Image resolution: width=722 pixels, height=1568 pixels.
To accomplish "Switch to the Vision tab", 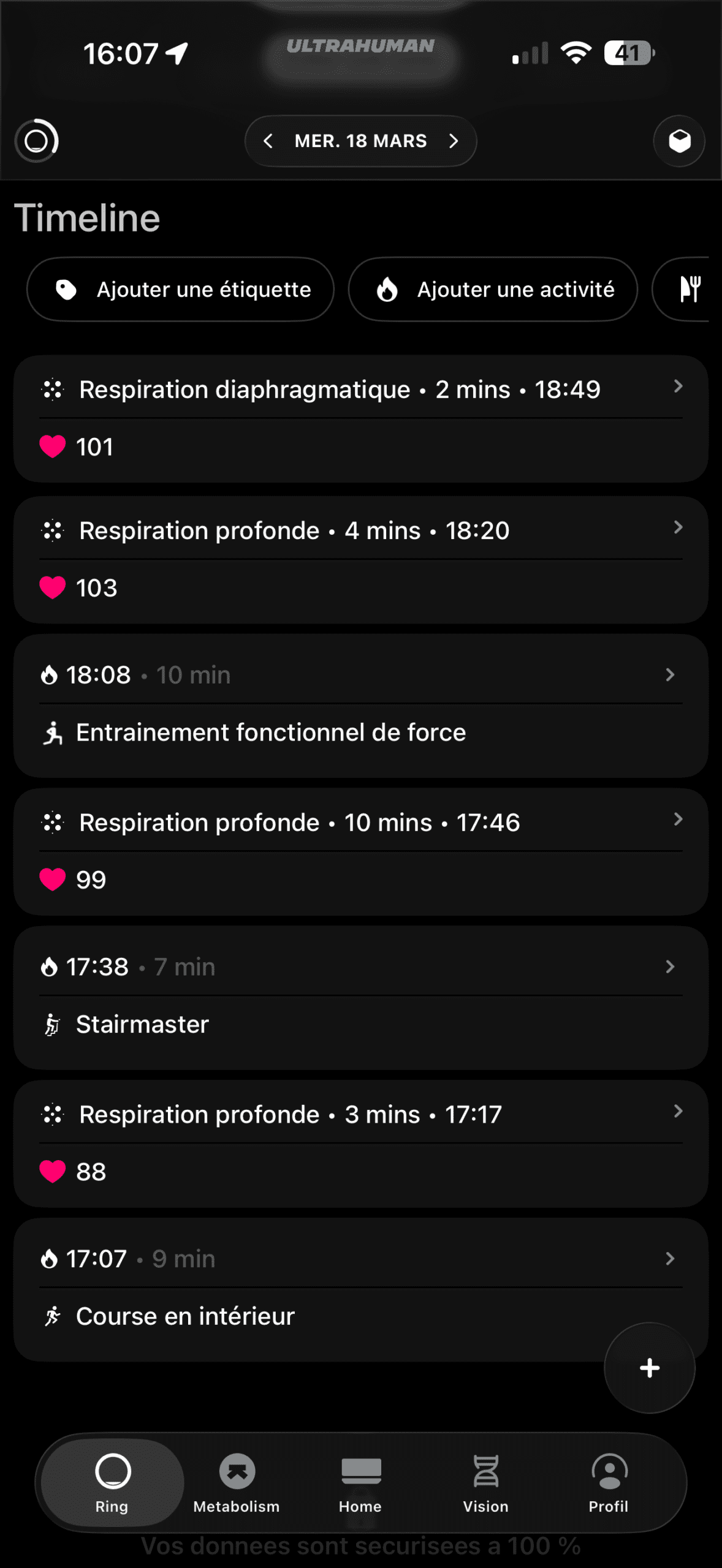I will click(485, 1482).
